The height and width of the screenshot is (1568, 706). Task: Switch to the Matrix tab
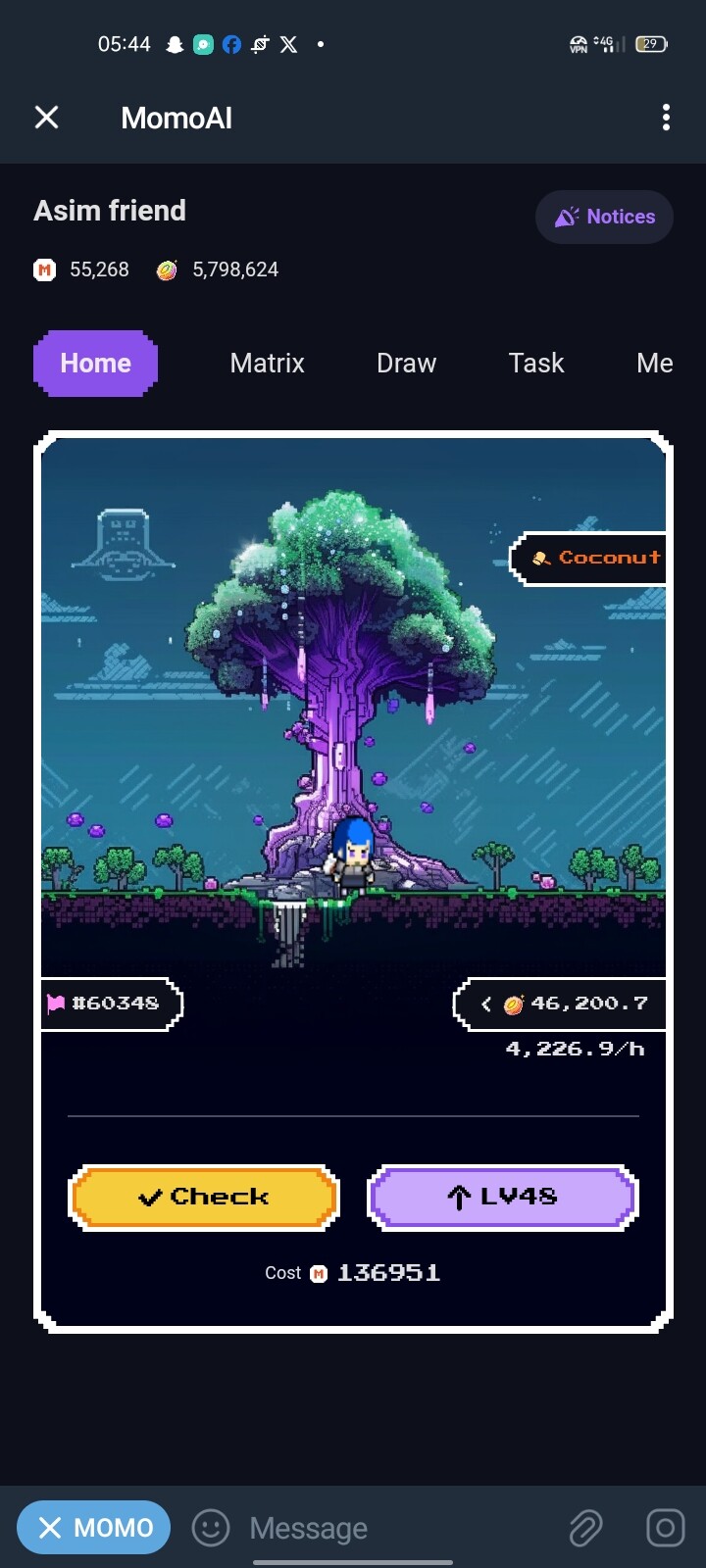click(267, 363)
